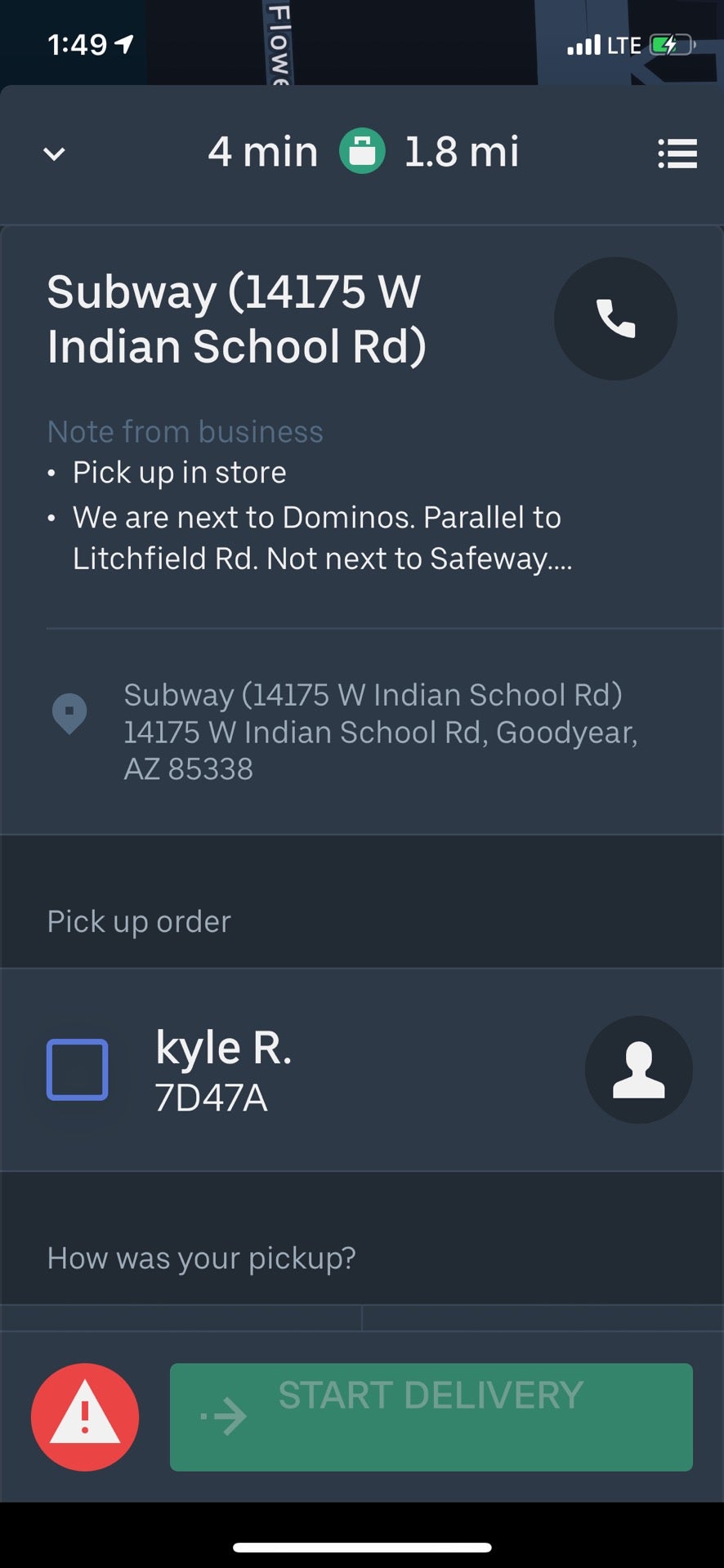Open the How was your pickup section
This screenshot has height=1568, width=724.
pos(200,1258)
